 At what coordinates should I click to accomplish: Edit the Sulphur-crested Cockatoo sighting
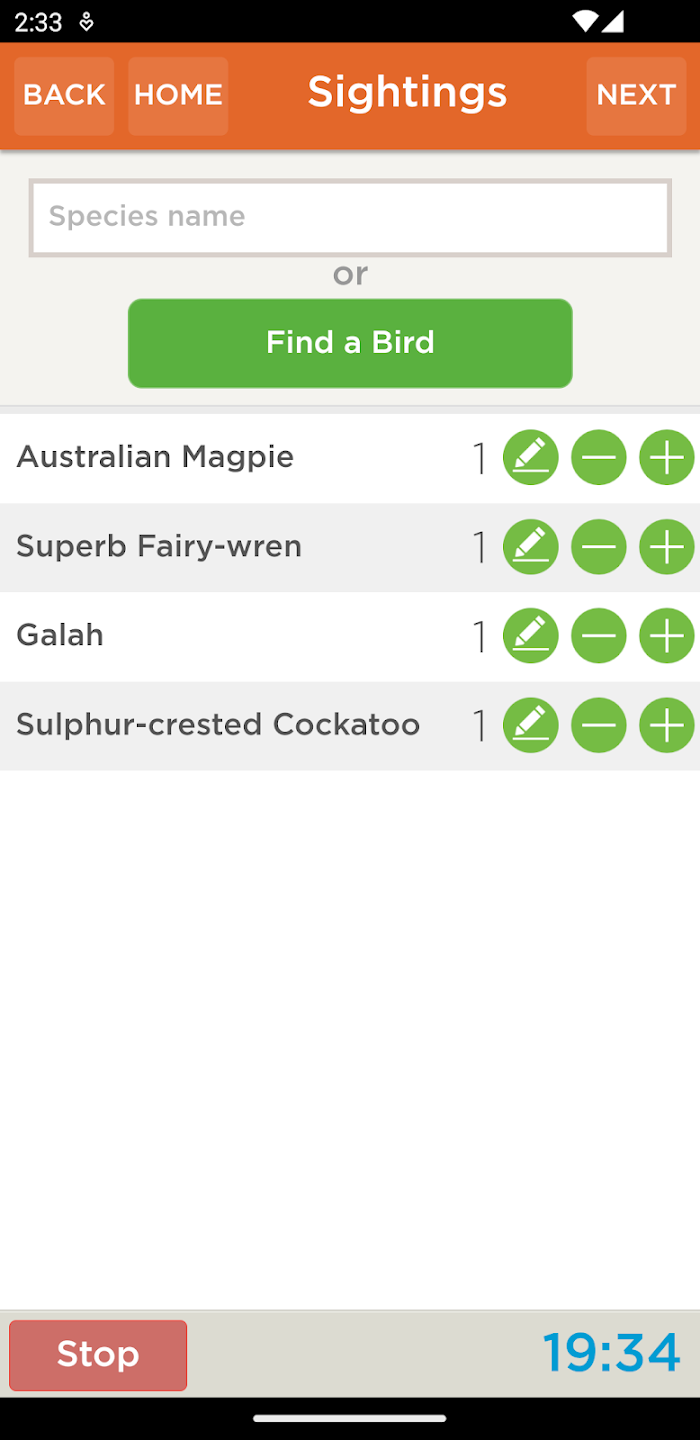pos(530,725)
